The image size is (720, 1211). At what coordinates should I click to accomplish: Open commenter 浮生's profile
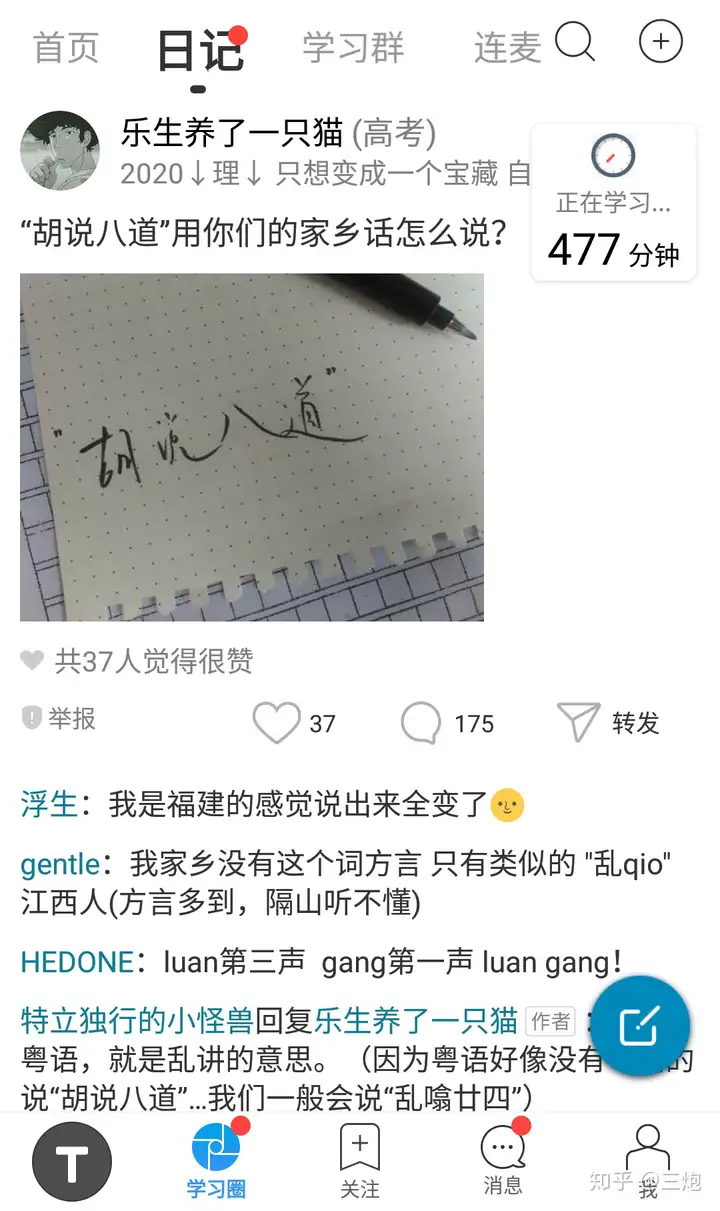coord(49,804)
